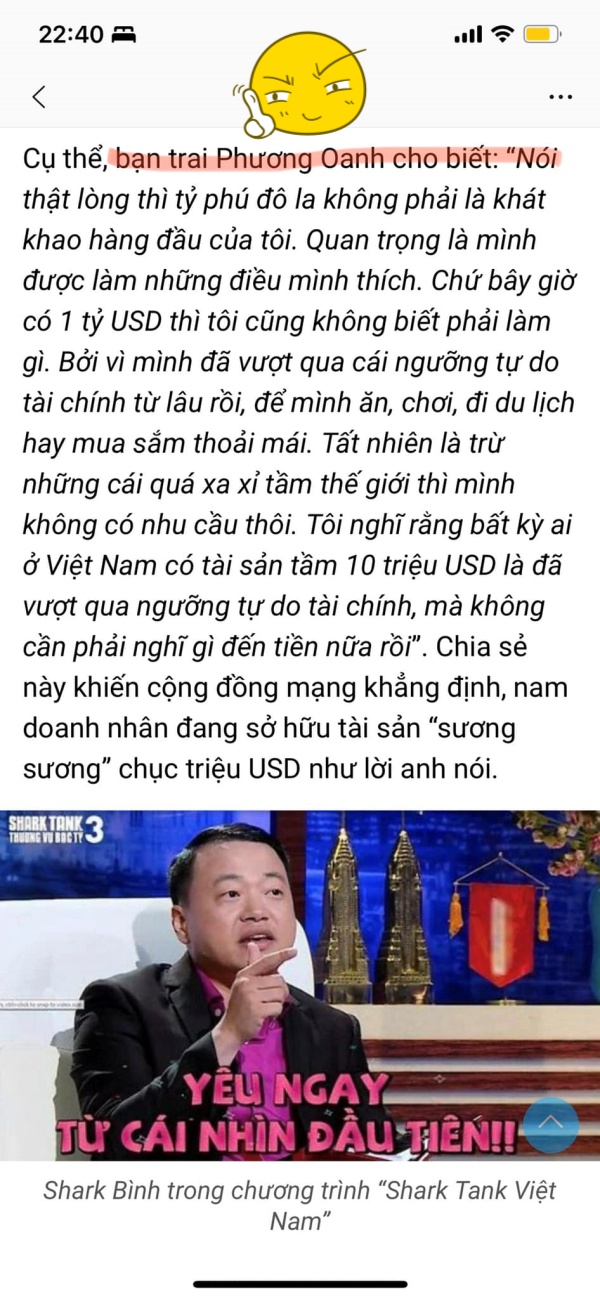This screenshot has height=1299, width=600.
Task: Go back using the top-left arrow
Action: [39, 97]
